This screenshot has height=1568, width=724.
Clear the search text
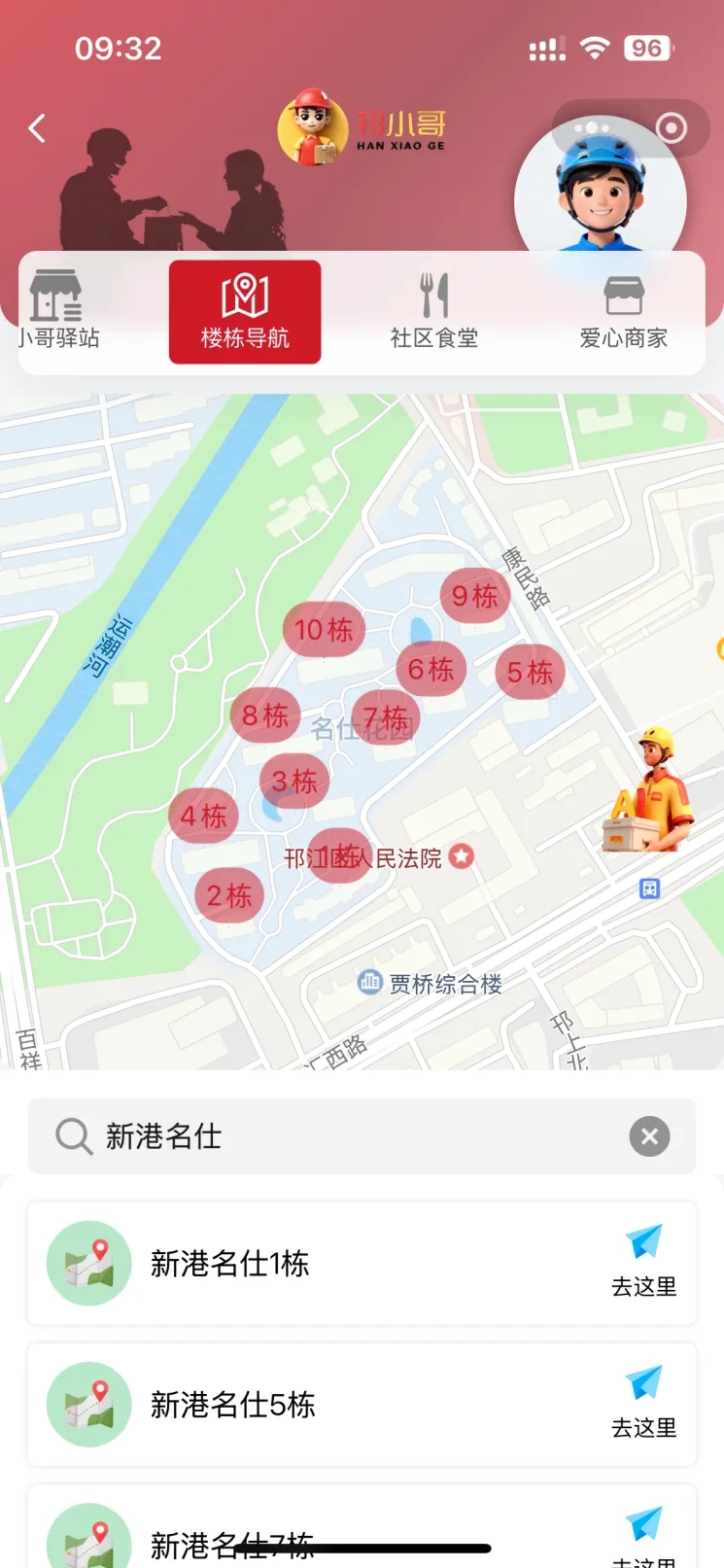tap(649, 1135)
